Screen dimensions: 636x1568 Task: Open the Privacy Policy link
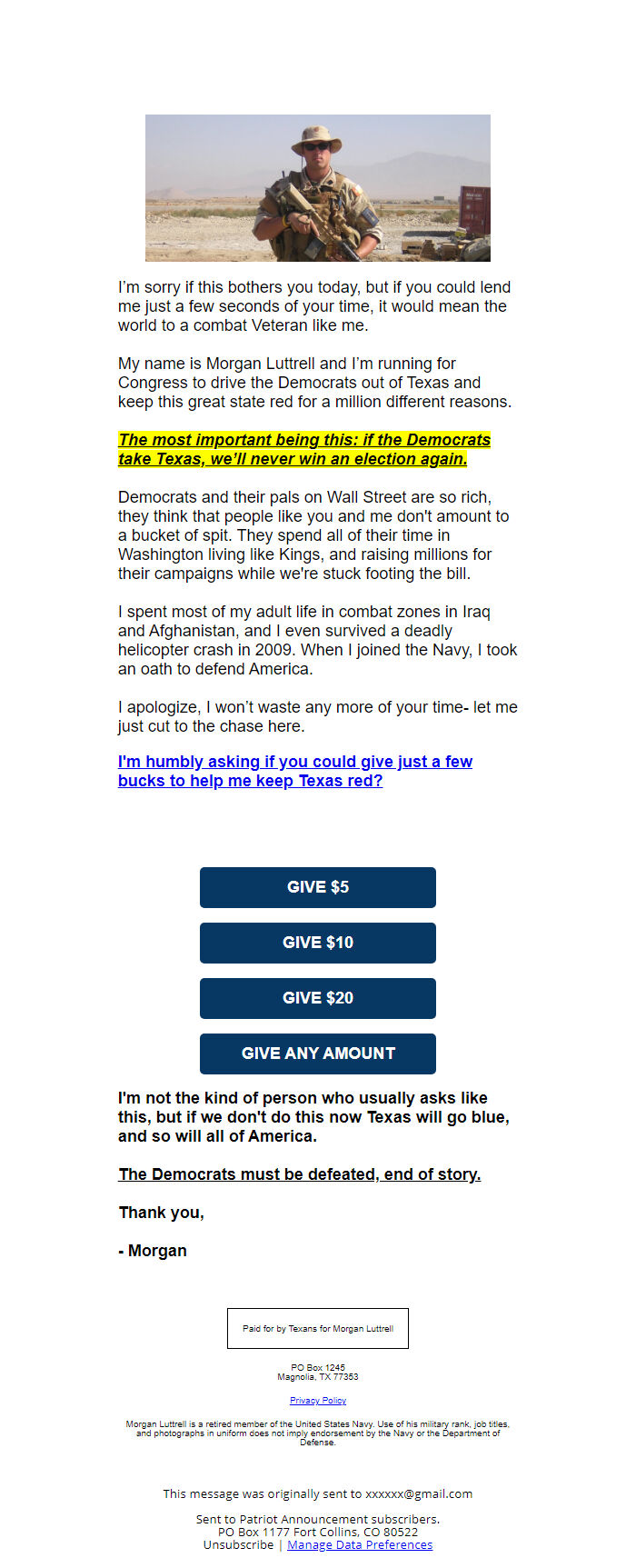tap(318, 1401)
